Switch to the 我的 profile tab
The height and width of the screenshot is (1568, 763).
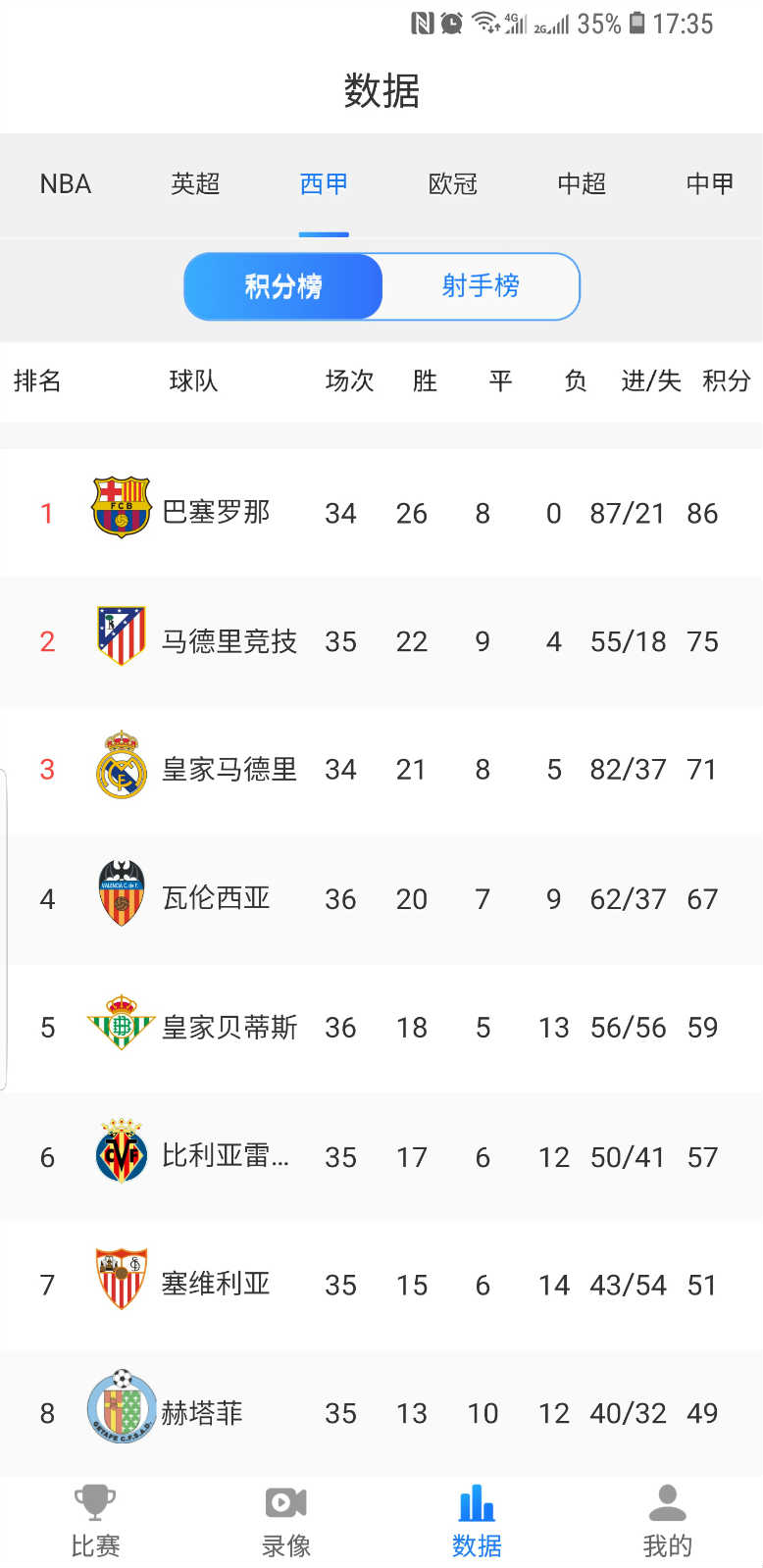coord(668,1522)
